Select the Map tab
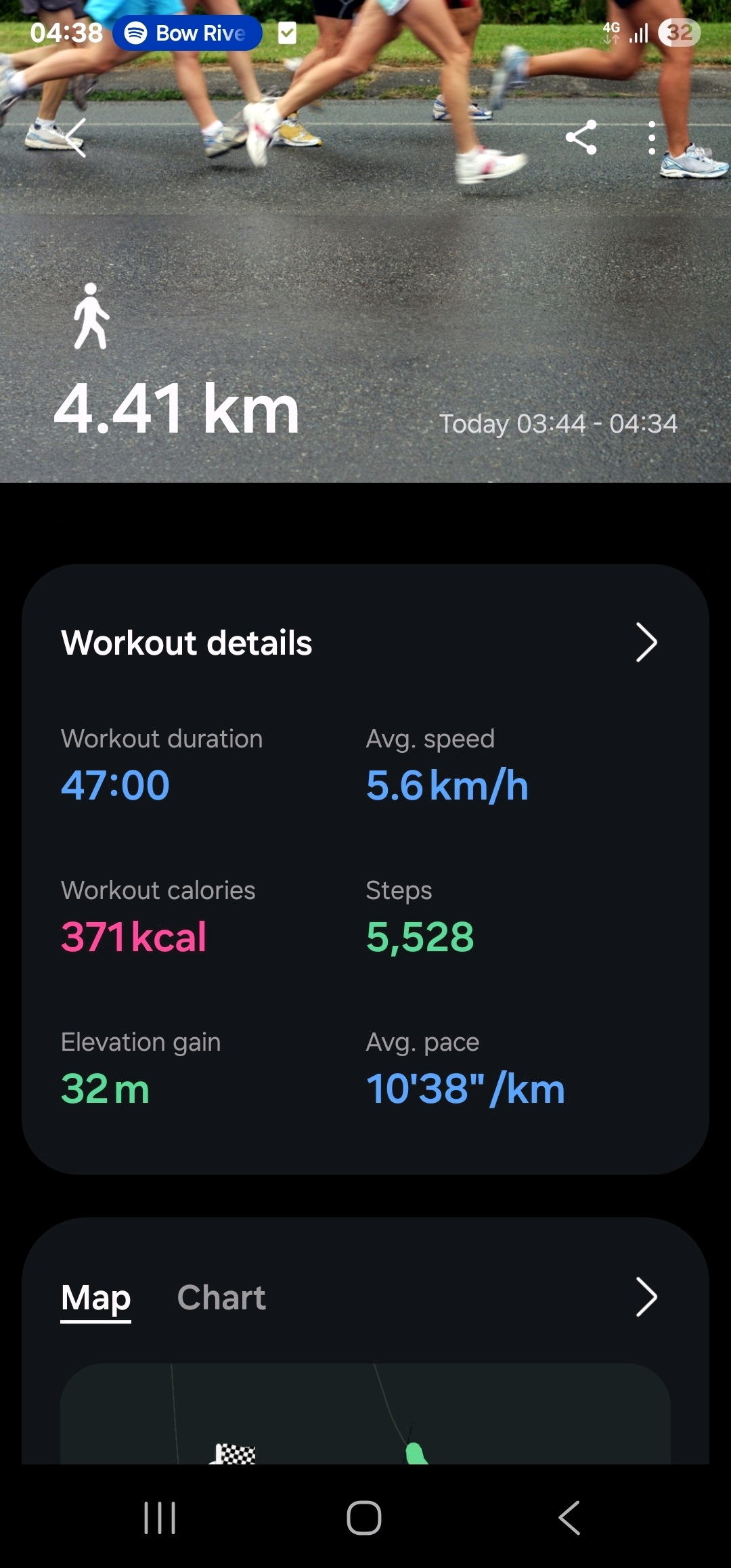 (95, 1298)
